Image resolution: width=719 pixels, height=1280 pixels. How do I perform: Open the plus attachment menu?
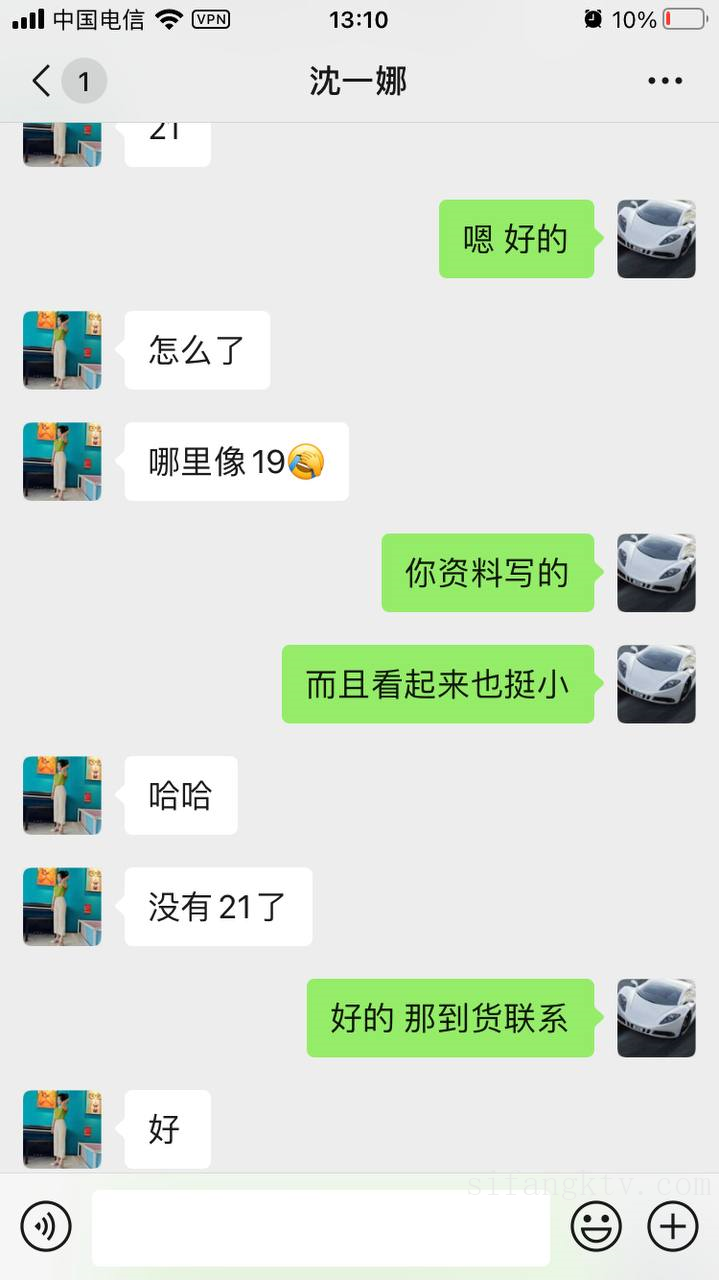click(x=673, y=1226)
